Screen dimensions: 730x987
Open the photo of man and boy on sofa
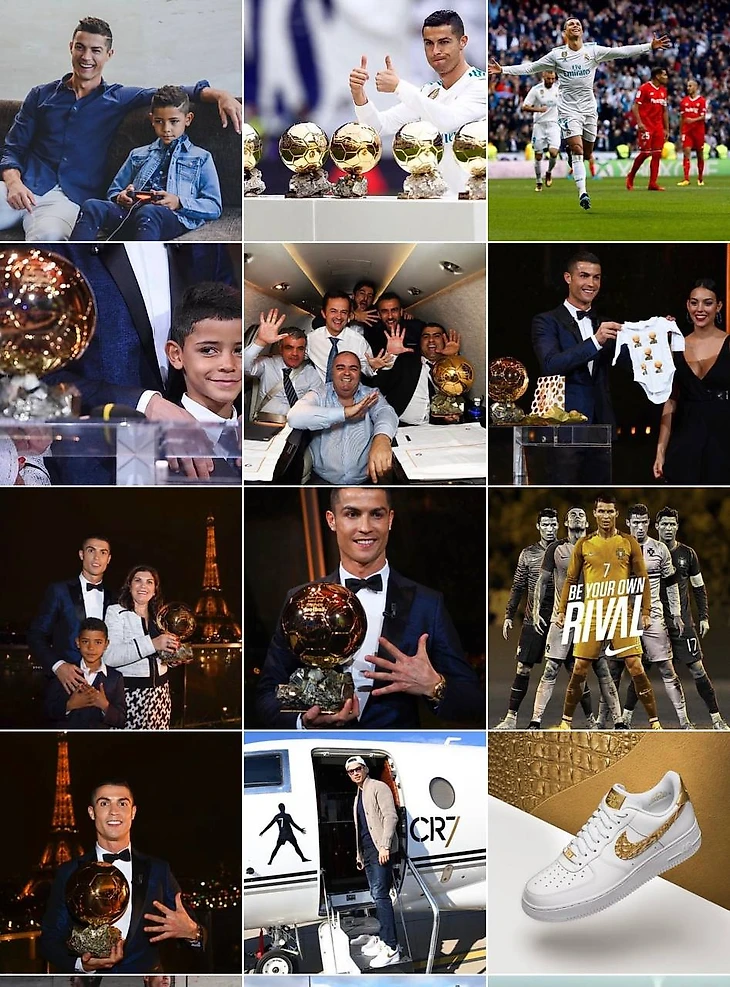click(120, 120)
